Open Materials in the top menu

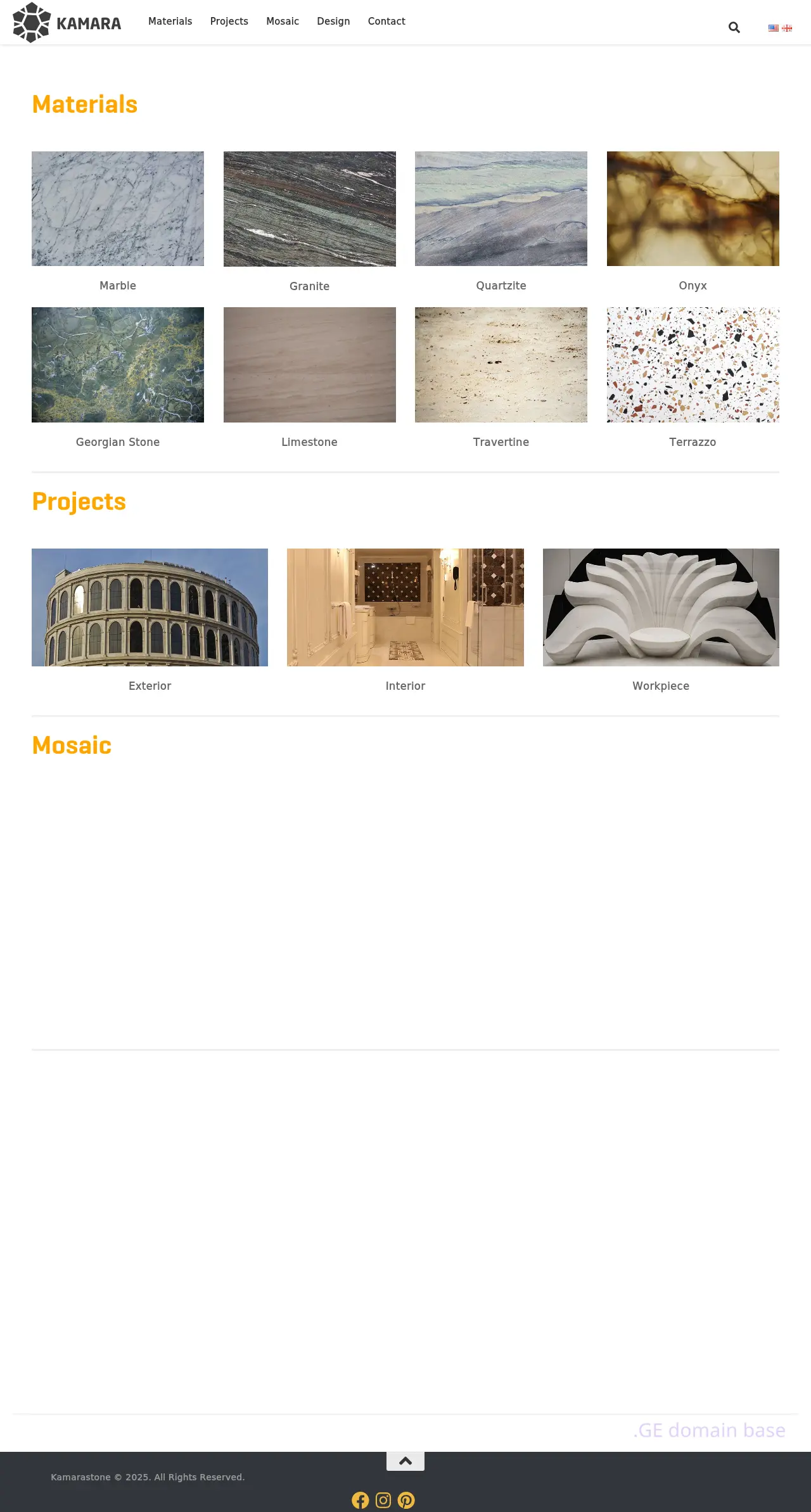coord(170,22)
